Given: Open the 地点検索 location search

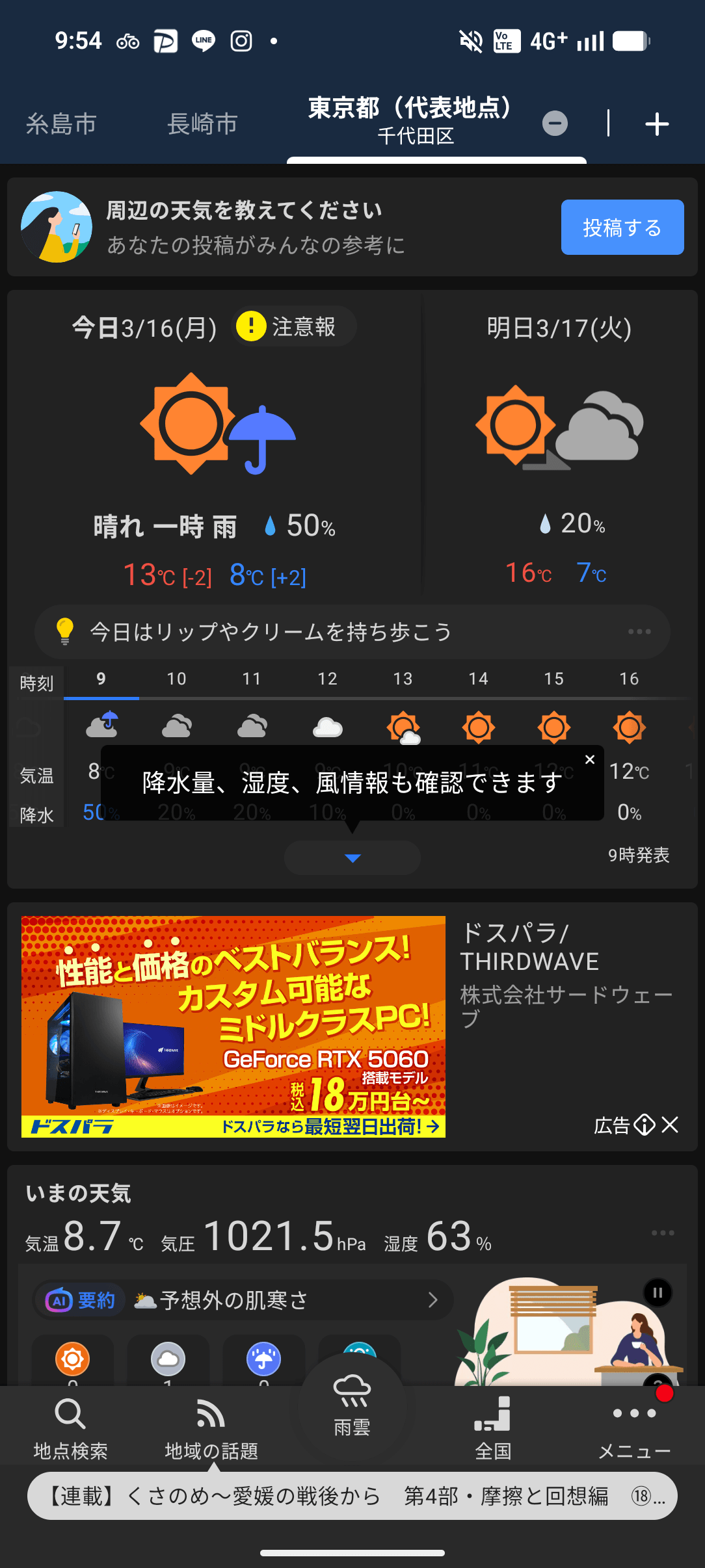Looking at the screenshot, I should [x=70, y=1427].
